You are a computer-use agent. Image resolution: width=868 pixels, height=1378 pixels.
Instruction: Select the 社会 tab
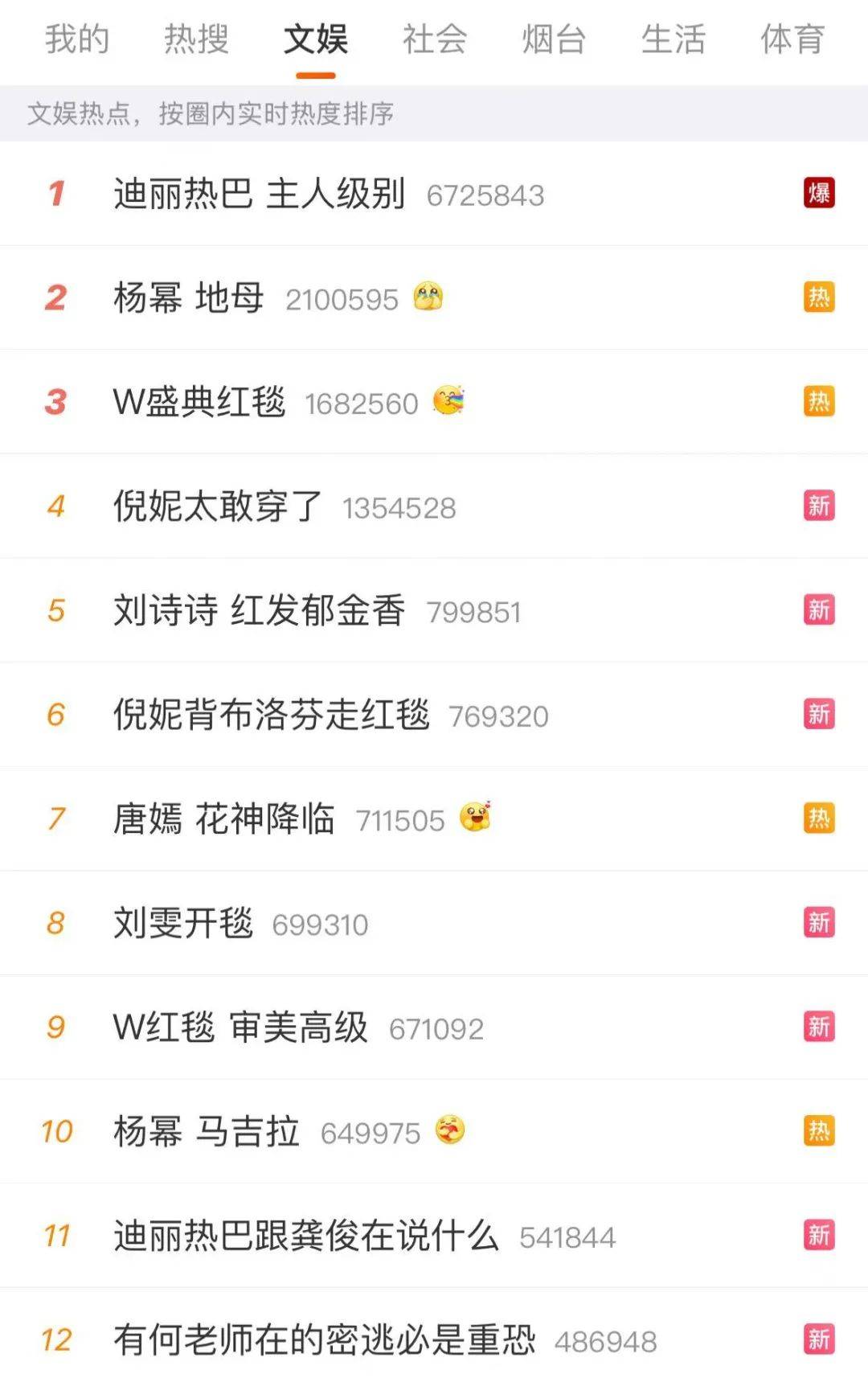click(434, 39)
